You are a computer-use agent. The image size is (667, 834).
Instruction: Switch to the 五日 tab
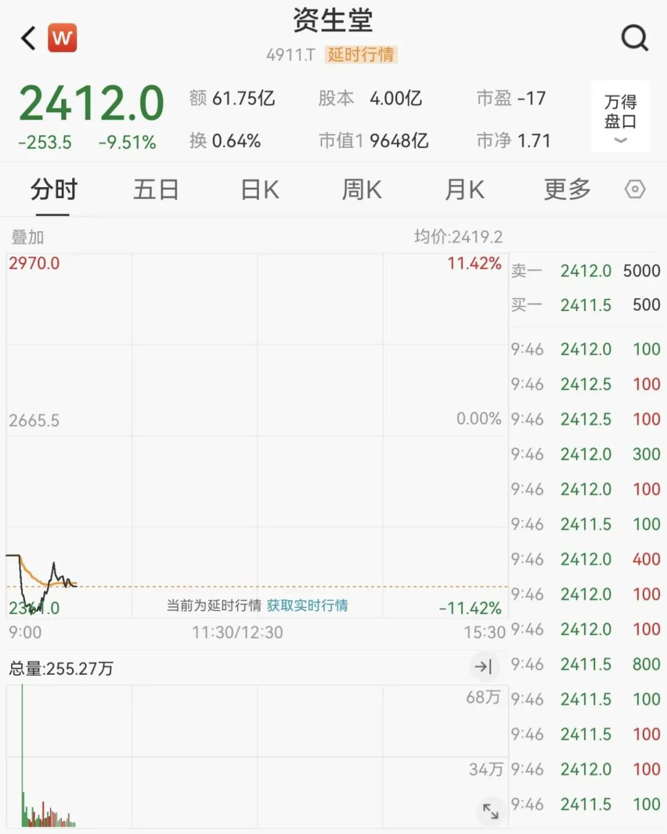coord(156,189)
